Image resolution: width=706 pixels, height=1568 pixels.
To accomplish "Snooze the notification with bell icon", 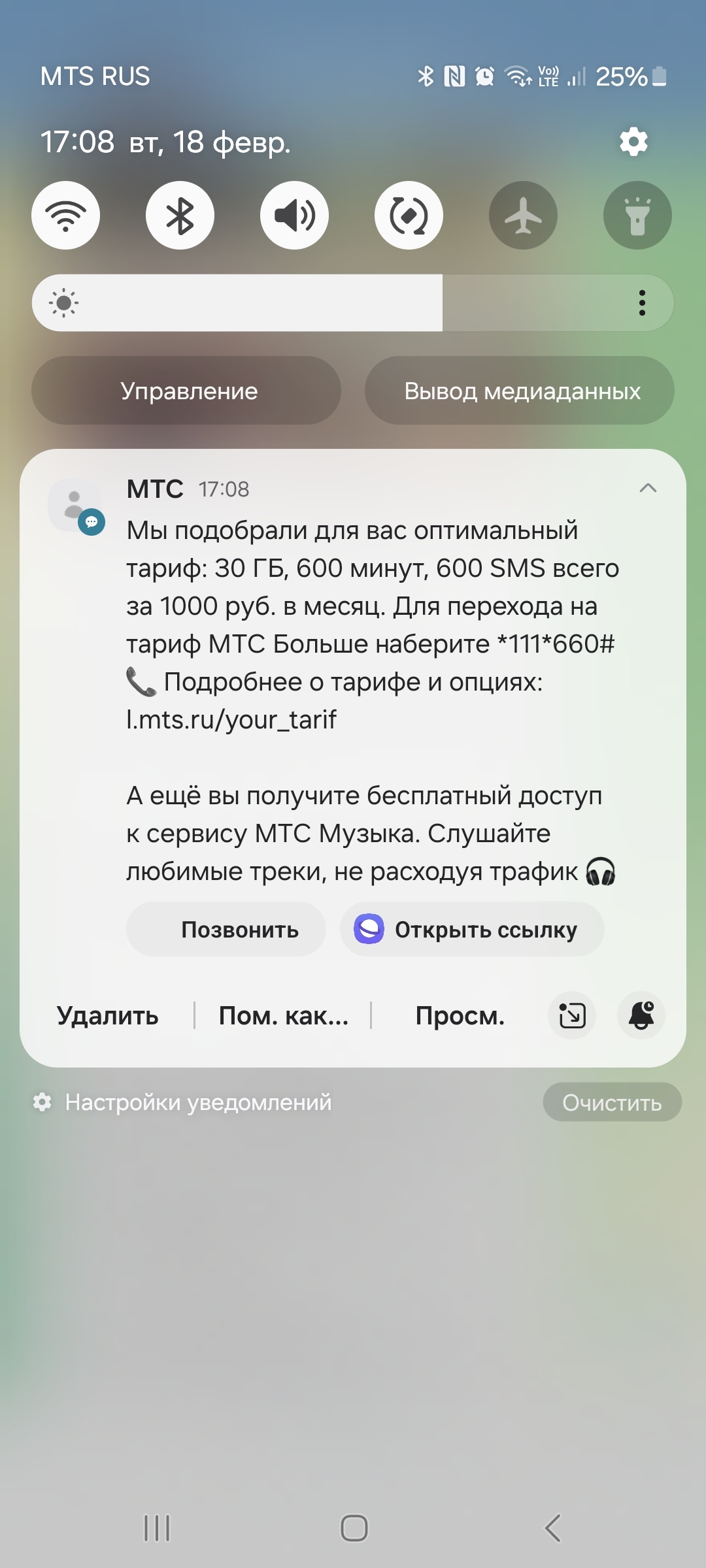I will pyautogui.click(x=641, y=1015).
